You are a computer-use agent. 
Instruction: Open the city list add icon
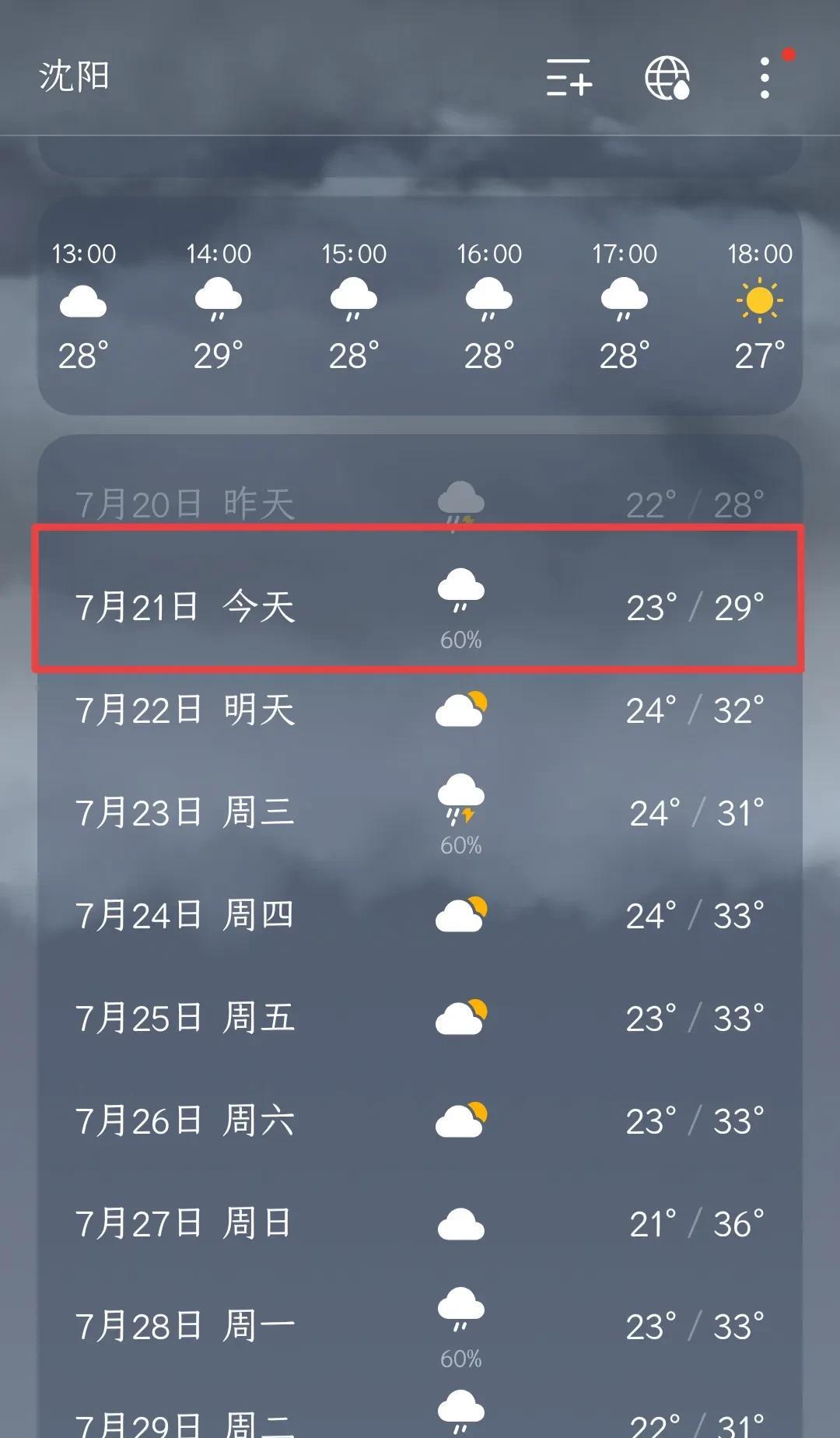coord(569,78)
